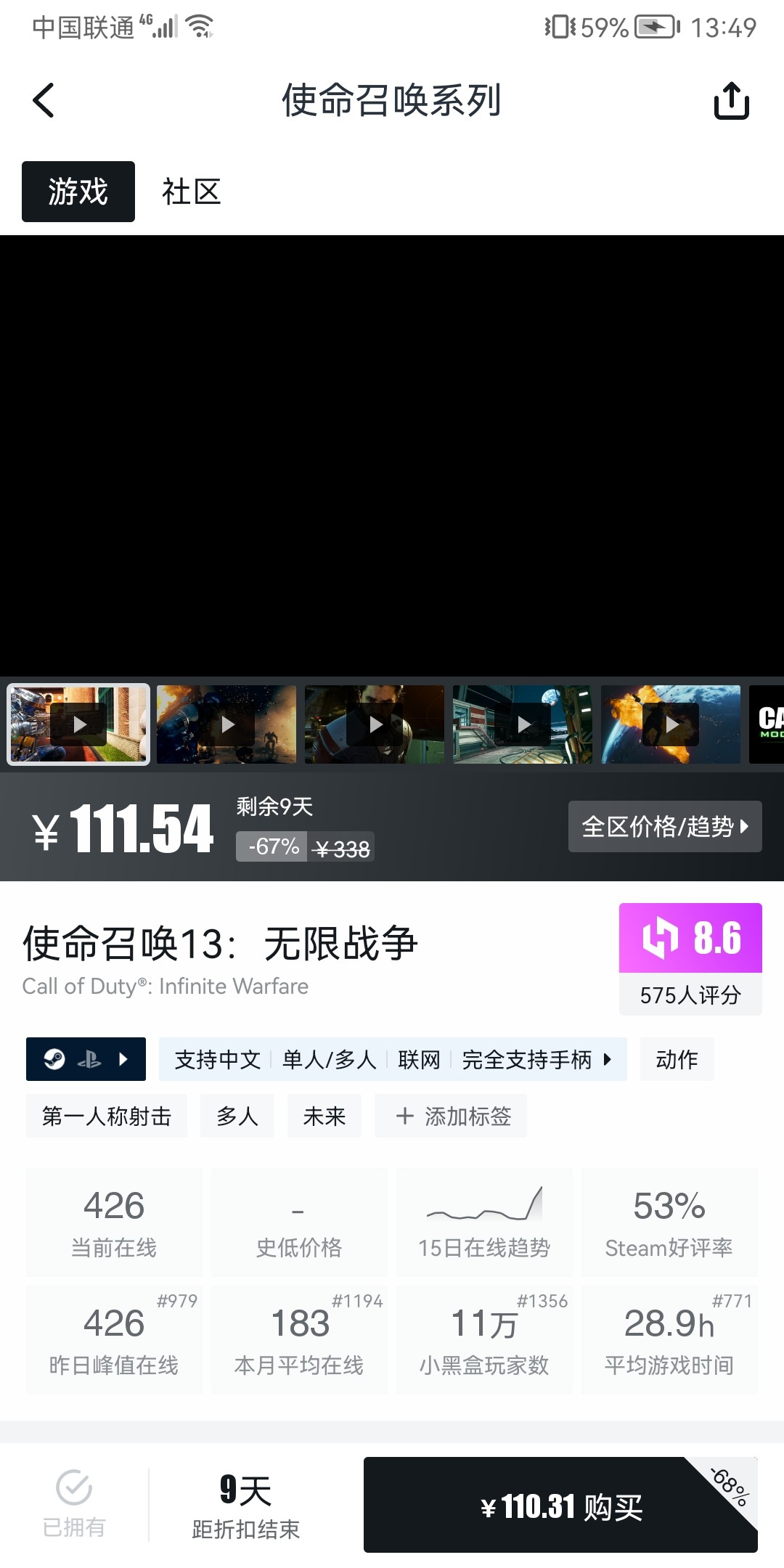Share this game page
The image size is (784, 1568).
point(731,100)
